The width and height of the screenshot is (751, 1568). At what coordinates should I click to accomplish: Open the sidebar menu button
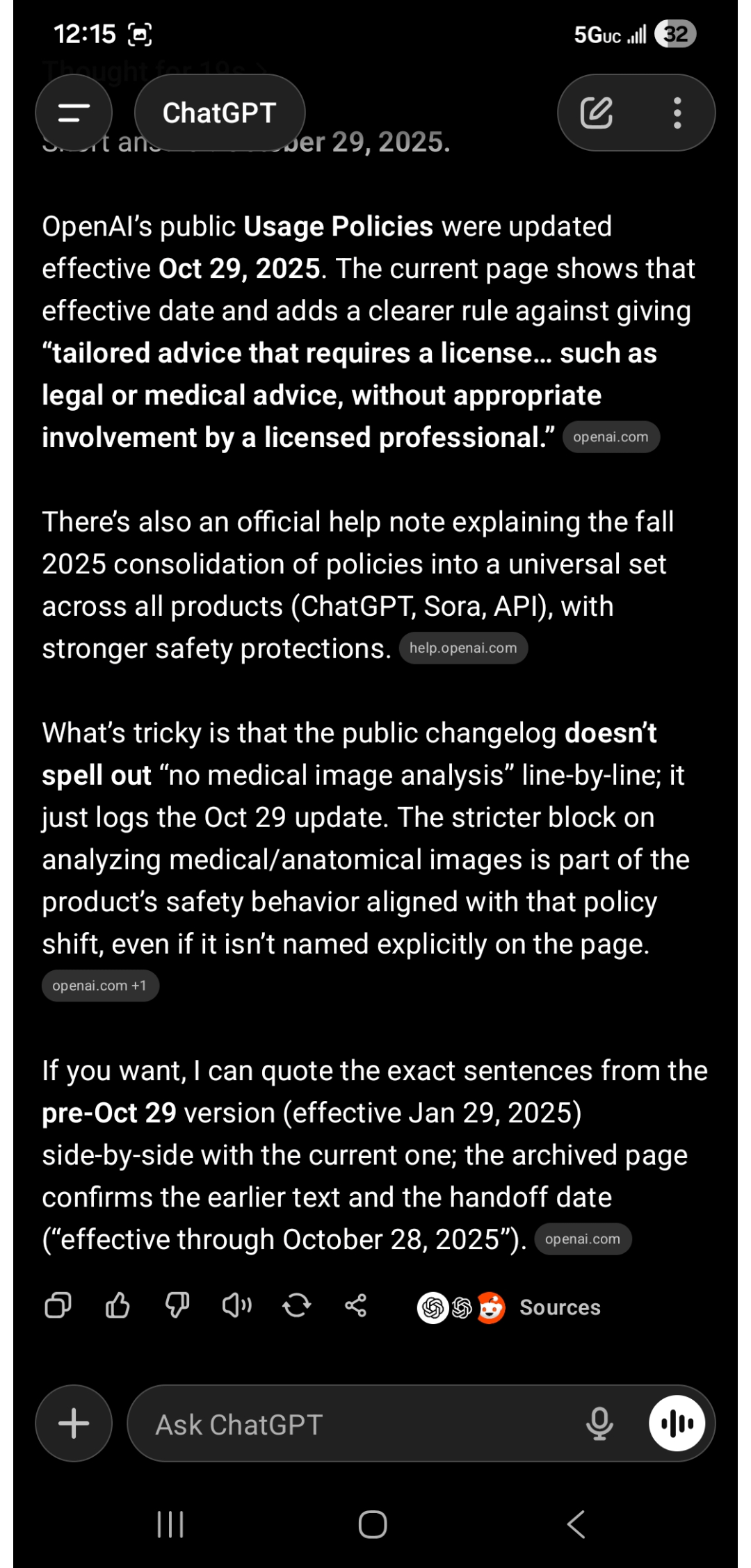click(x=74, y=113)
